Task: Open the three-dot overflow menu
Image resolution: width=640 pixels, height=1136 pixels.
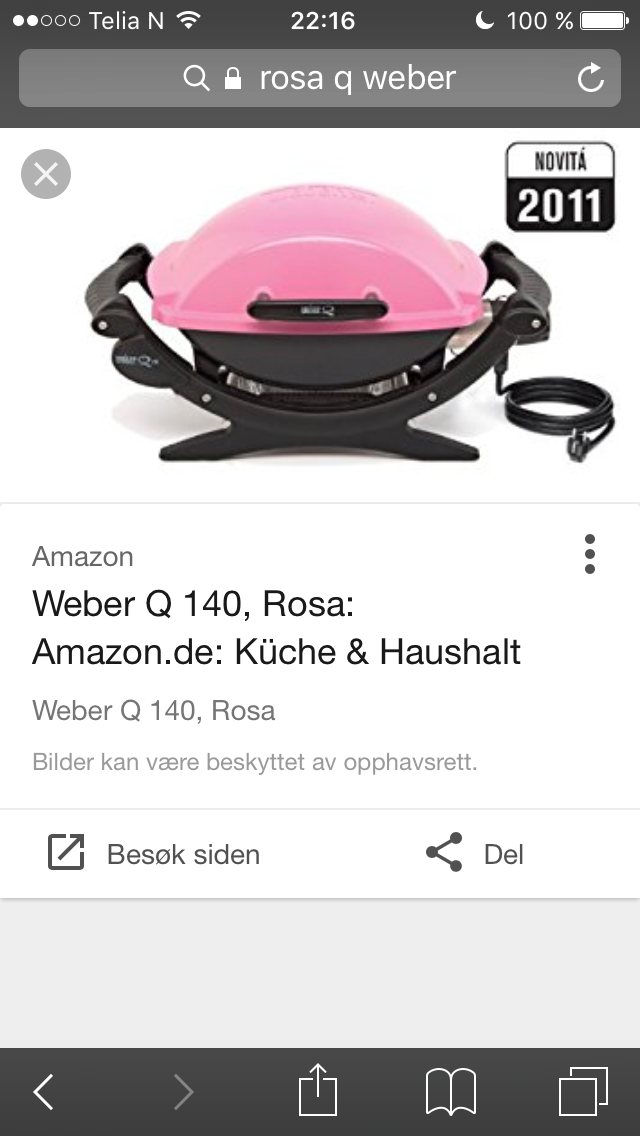Action: pyautogui.click(x=590, y=554)
